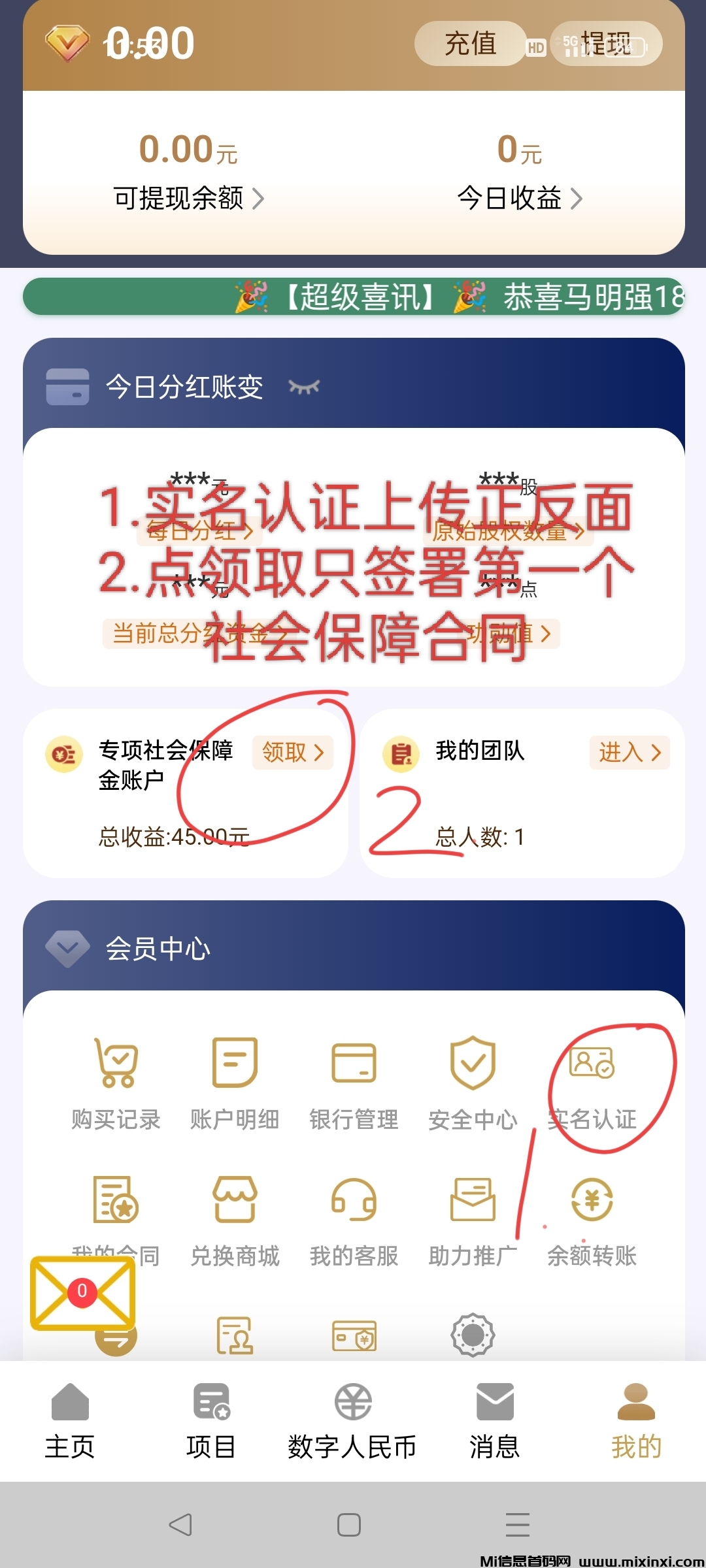706x1568 pixels.
Task: Select the 银行管理 bank management icon
Action: coord(353,1071)
